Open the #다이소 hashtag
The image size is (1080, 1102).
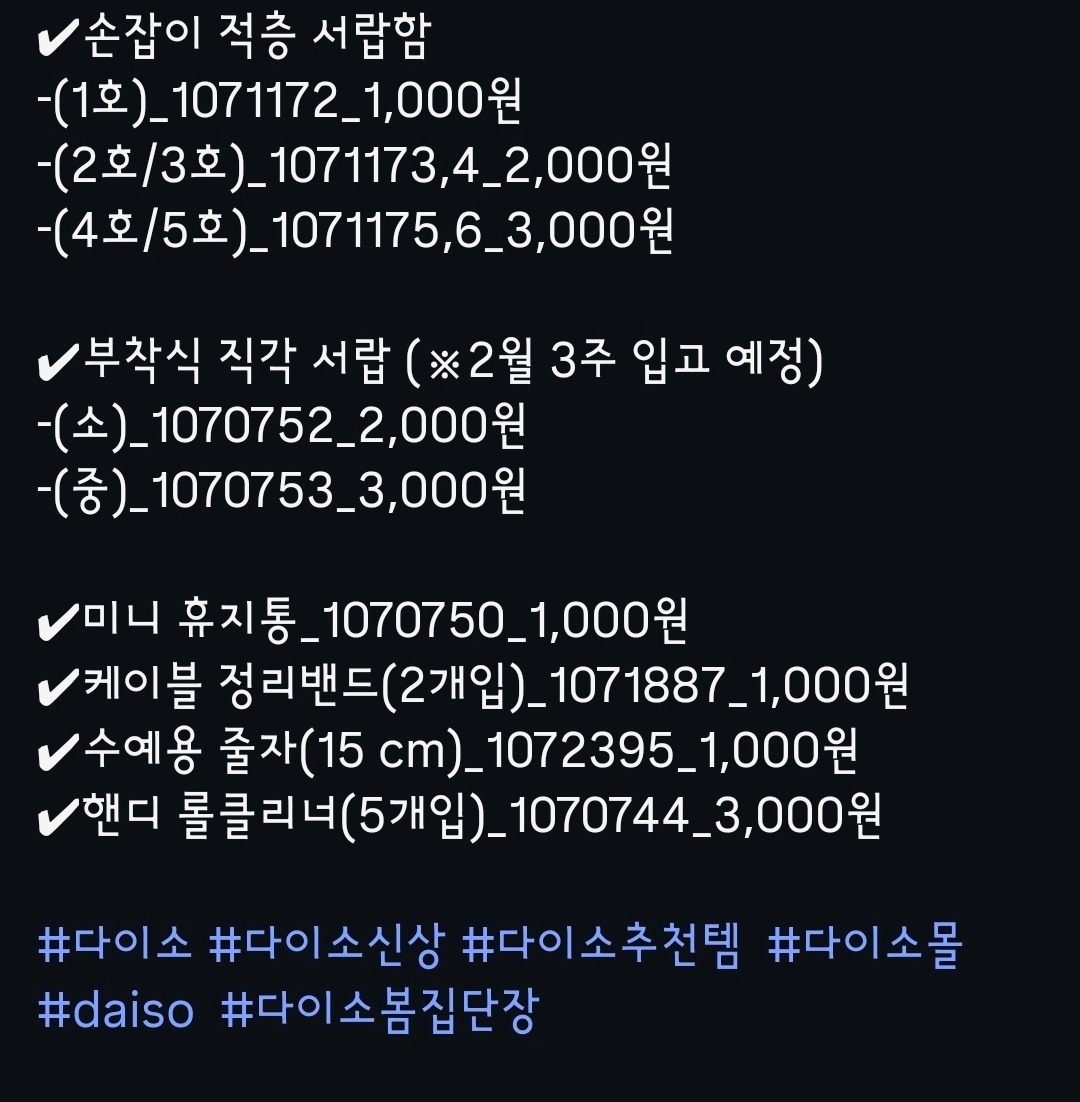[x=114, y=946]
